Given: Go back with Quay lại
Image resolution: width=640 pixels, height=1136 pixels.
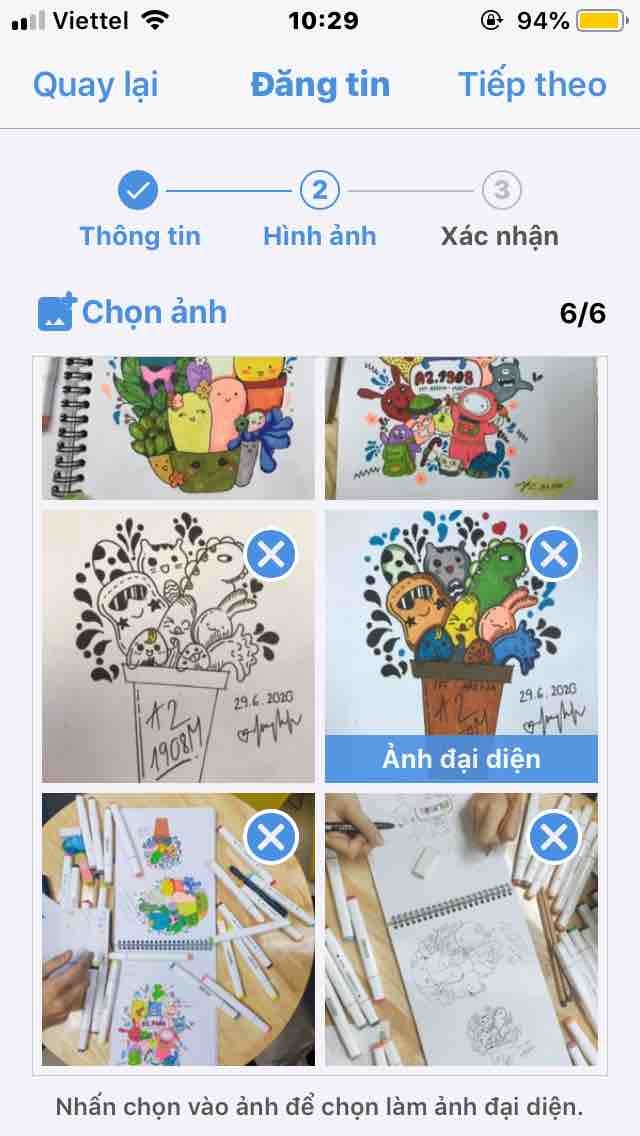Looking at the screenshot, I should [x=95, y=85].
